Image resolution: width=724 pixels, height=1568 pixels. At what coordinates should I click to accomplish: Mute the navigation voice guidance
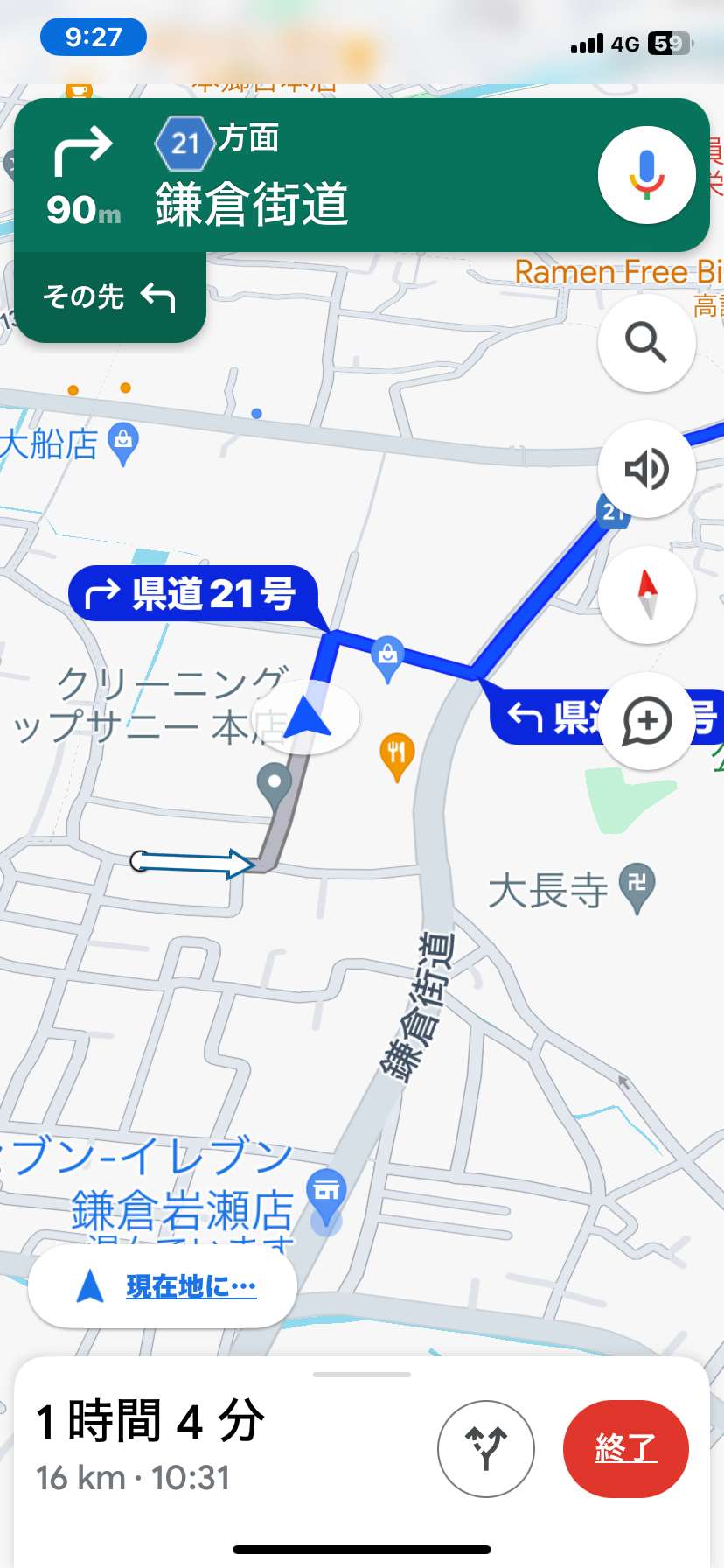pyautogui.click(x=646, y=469)
